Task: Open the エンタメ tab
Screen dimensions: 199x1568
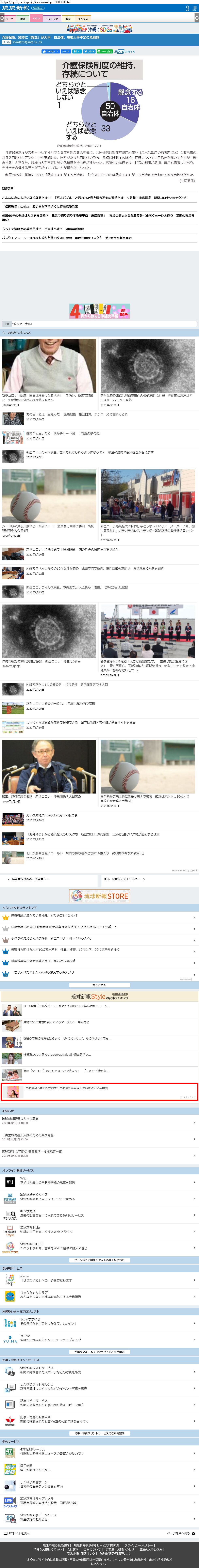Action: tap(83, 19)
